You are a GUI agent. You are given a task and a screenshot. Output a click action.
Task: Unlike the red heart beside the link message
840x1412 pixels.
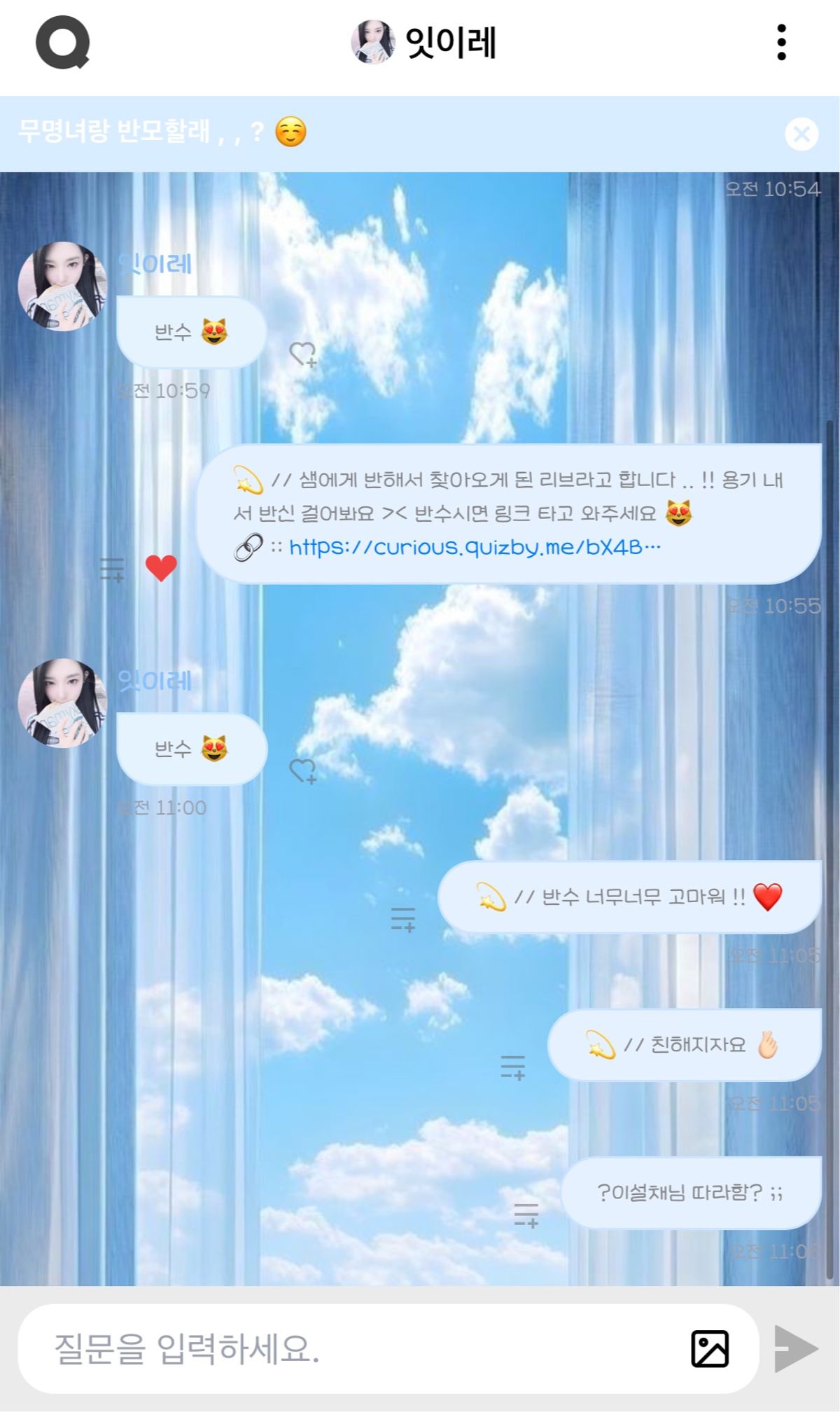(x=161, y=568)
